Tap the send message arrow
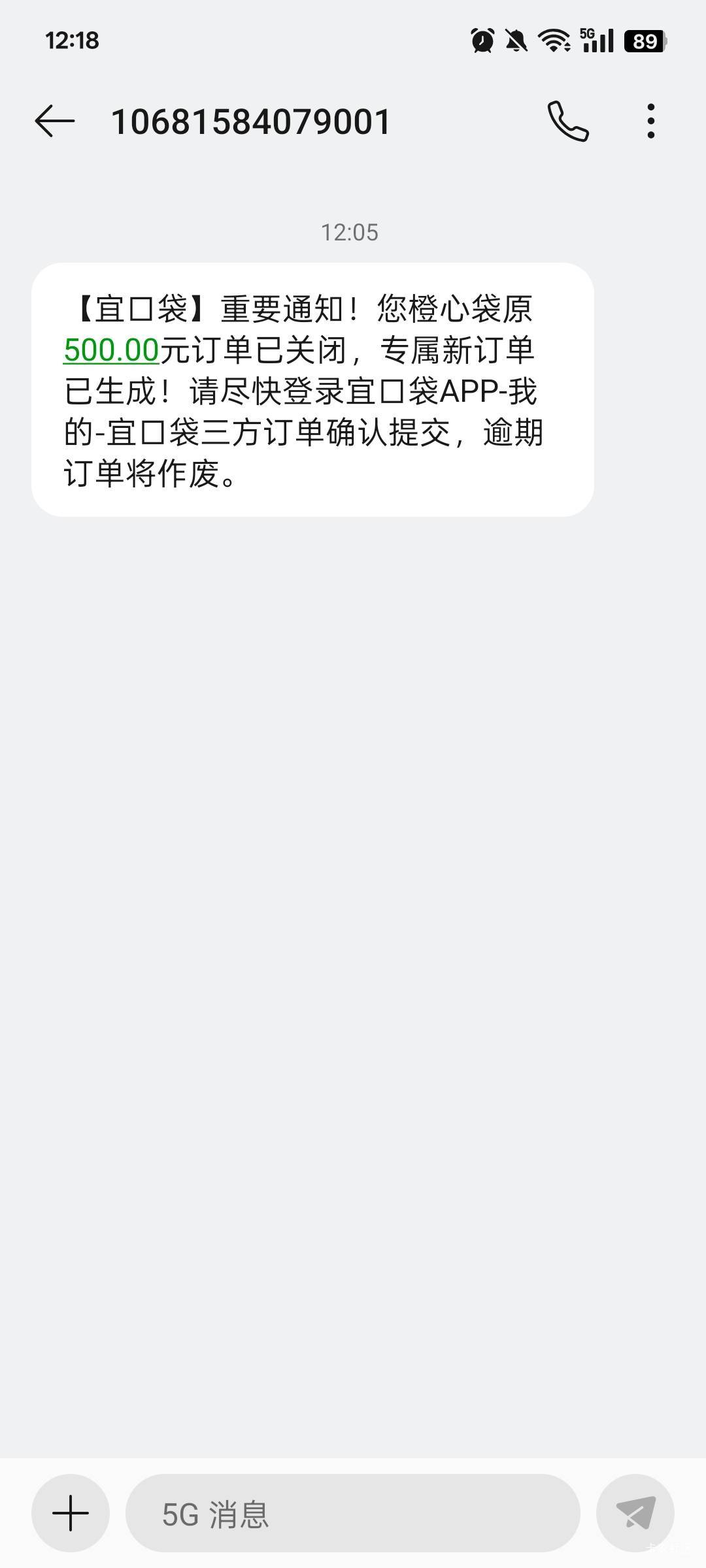This screenshot has height=1568, width=706. [x=635, y=1513]
